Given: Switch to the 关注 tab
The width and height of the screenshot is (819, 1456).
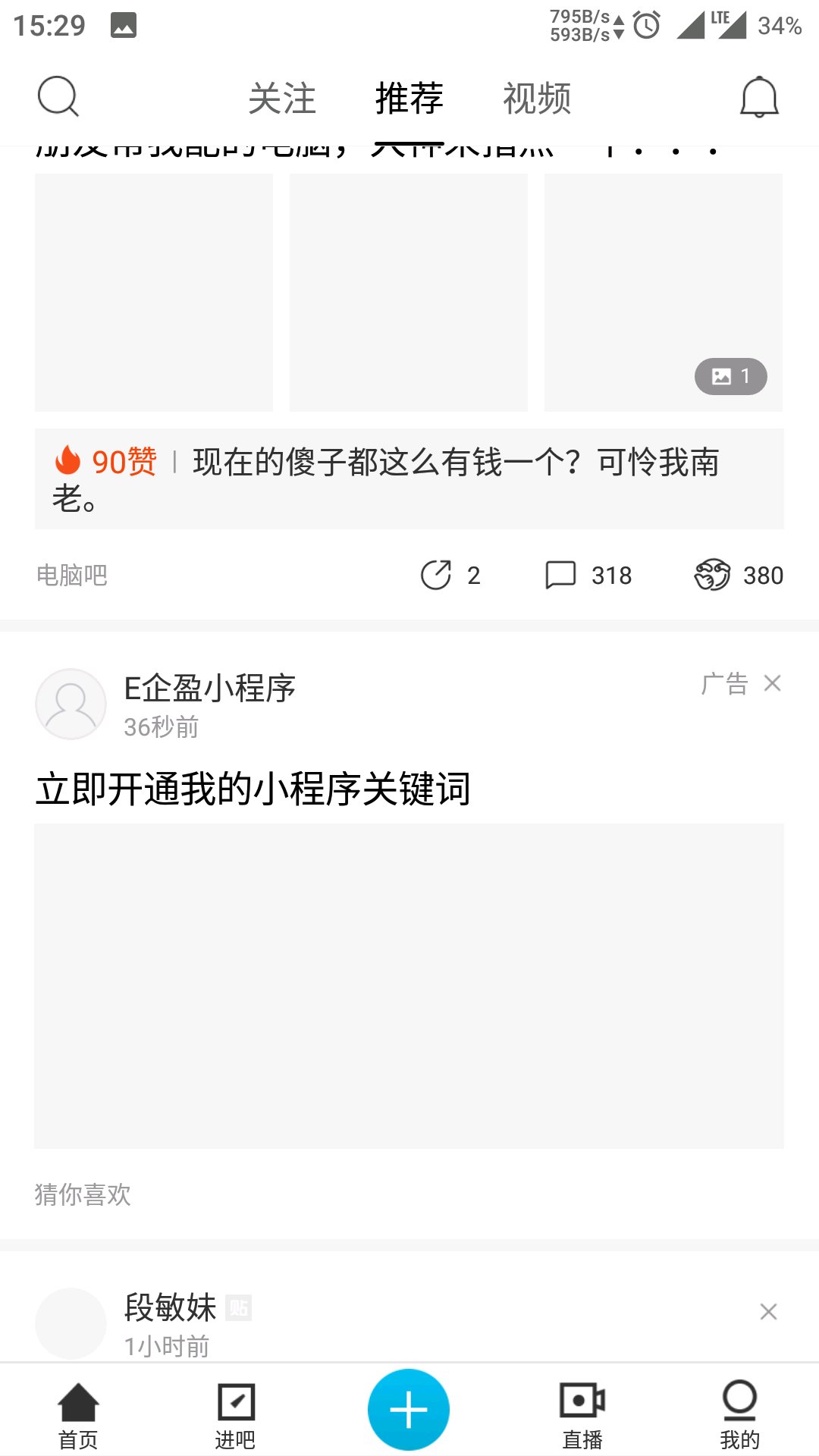Looking at the screenshot, I should 282,99.
